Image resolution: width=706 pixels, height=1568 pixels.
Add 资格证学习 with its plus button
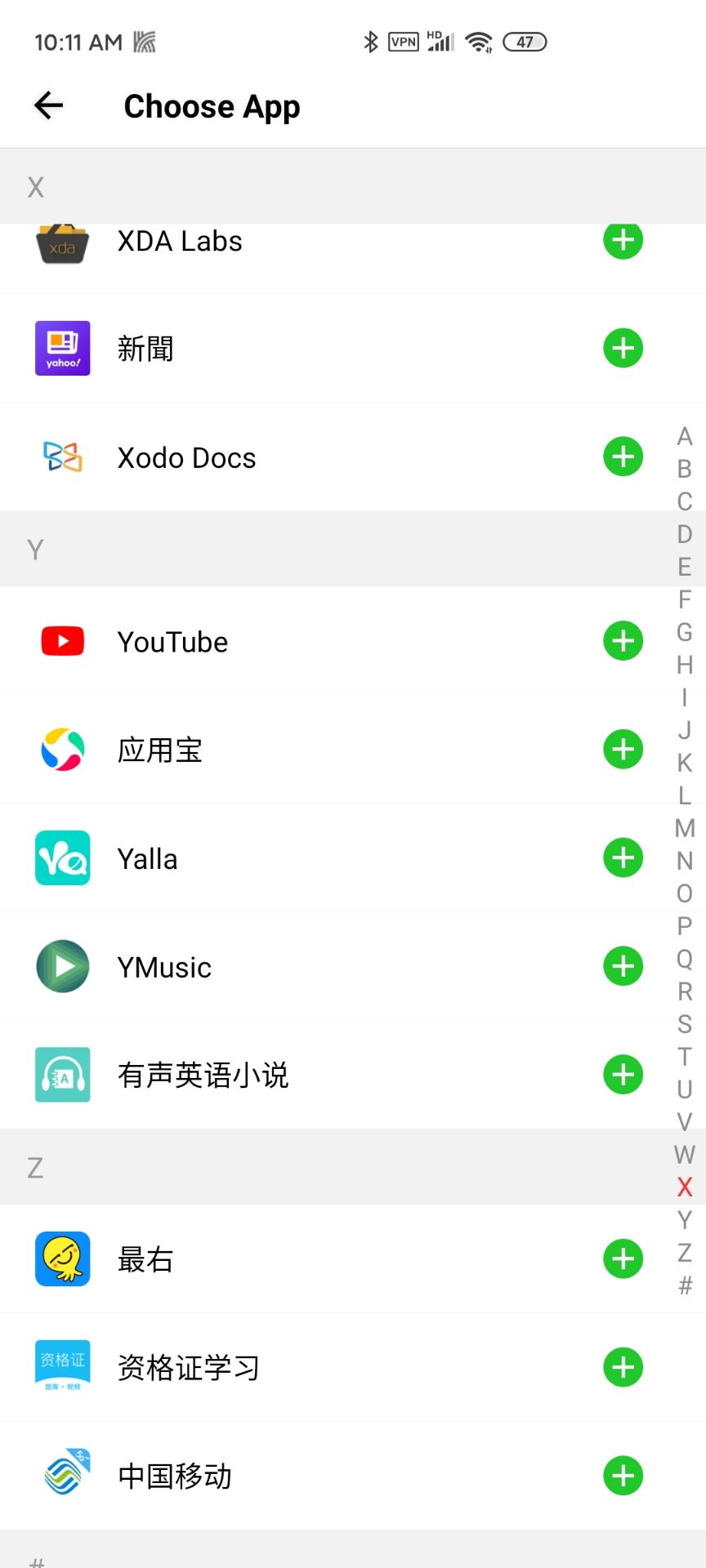click(x=623, y=1366)
